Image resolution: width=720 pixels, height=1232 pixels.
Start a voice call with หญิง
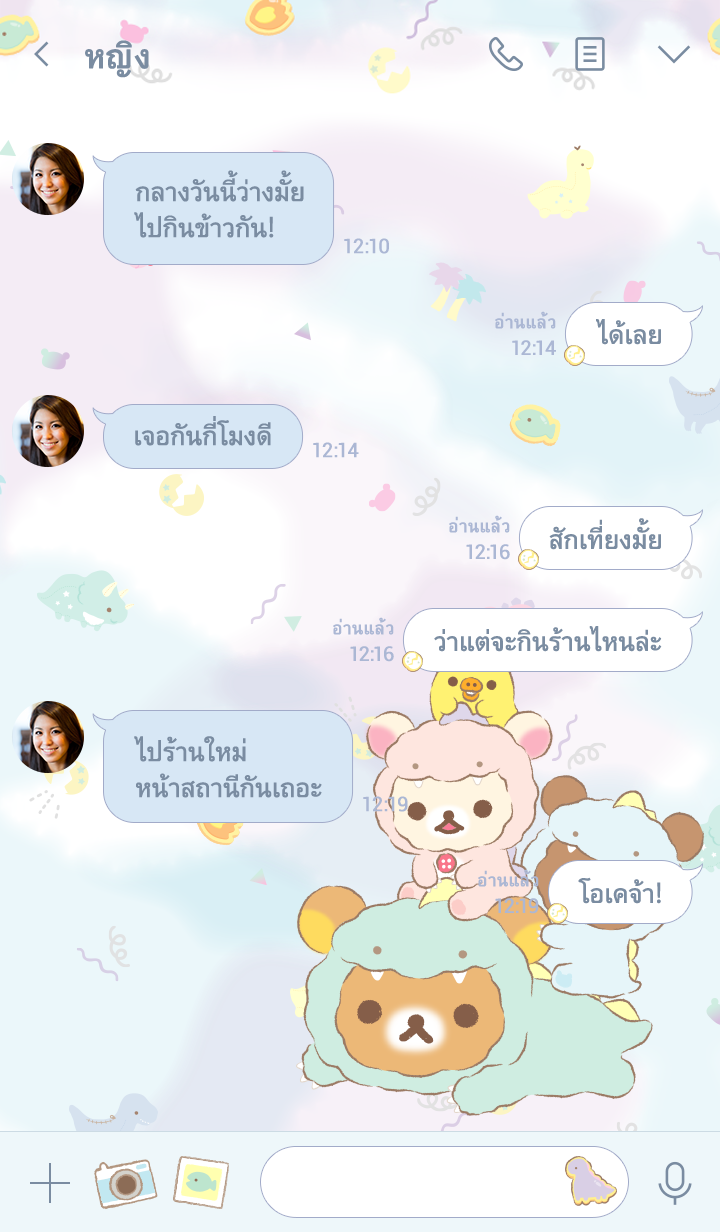(505, 54)
